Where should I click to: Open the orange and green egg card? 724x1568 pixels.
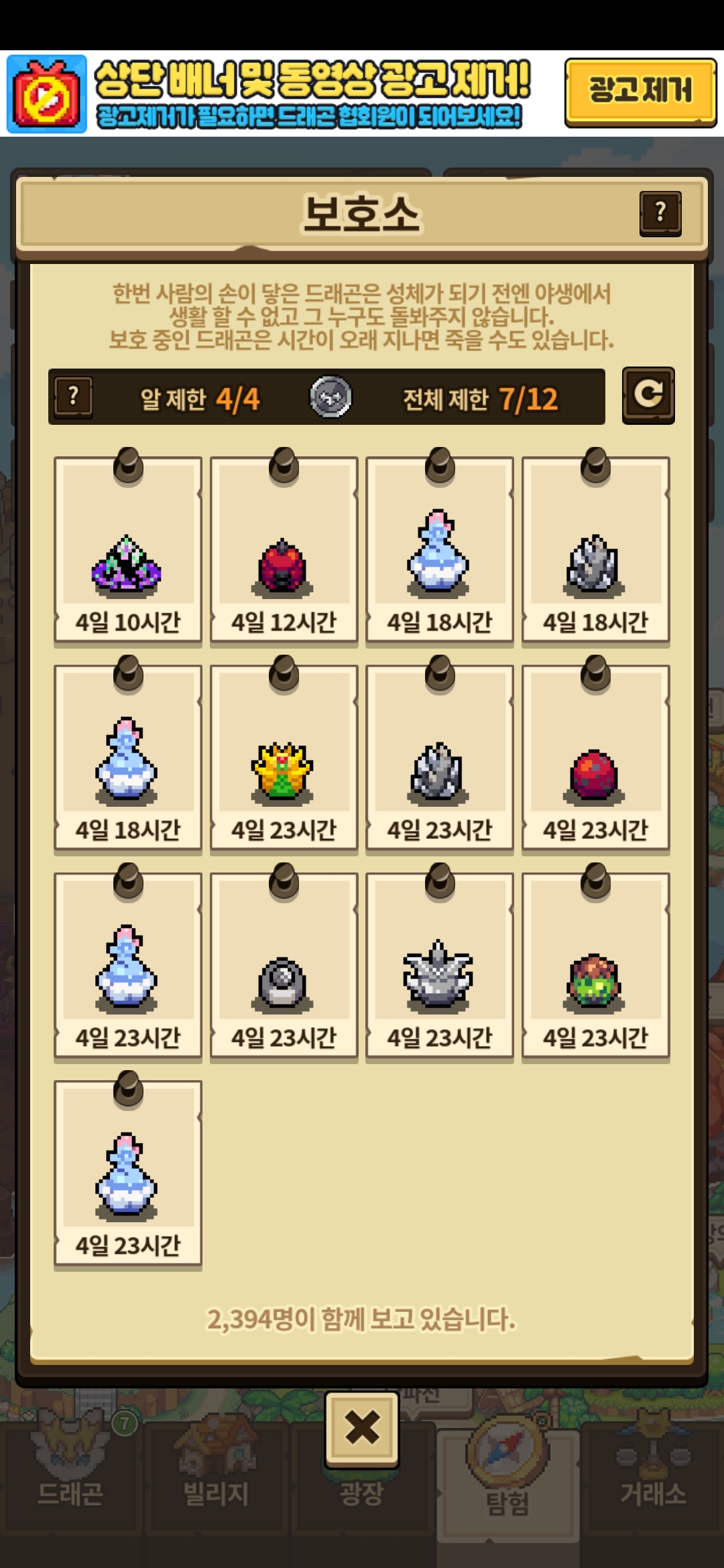595,965
